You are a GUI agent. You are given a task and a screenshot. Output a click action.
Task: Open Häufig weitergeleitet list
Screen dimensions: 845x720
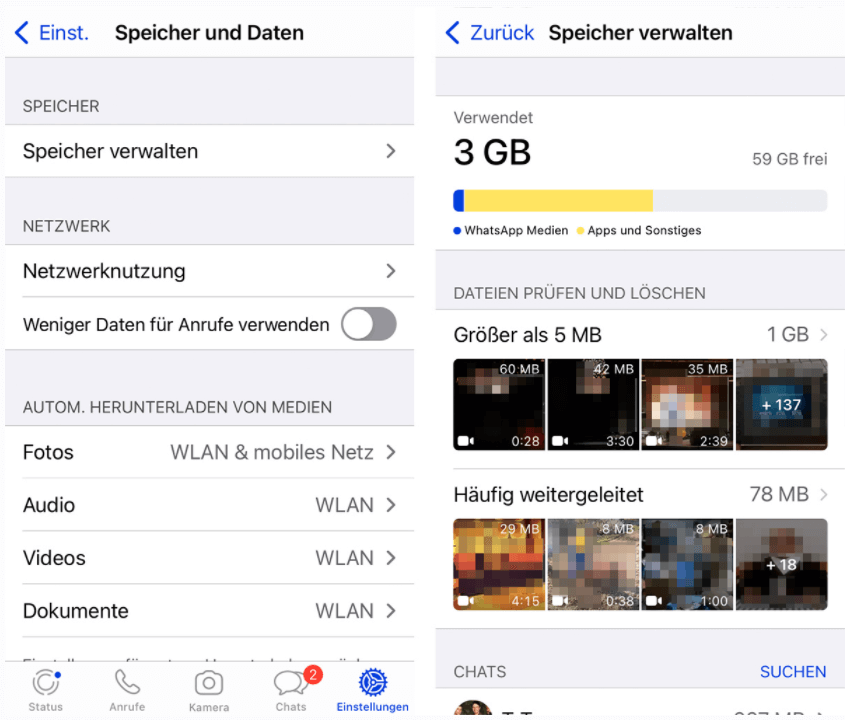click(640, 494)
